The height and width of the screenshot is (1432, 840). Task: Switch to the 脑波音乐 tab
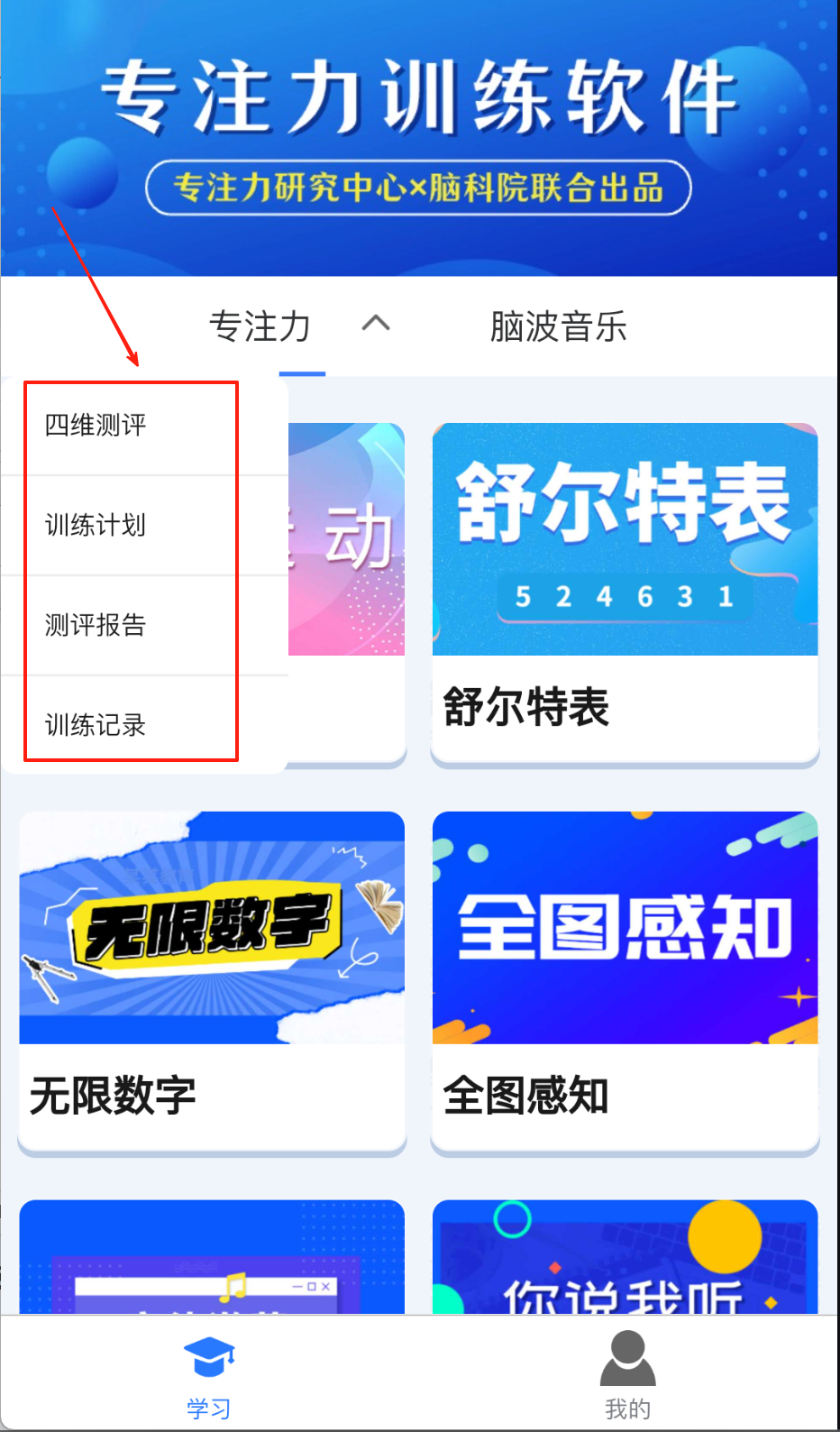click(558, 326)
